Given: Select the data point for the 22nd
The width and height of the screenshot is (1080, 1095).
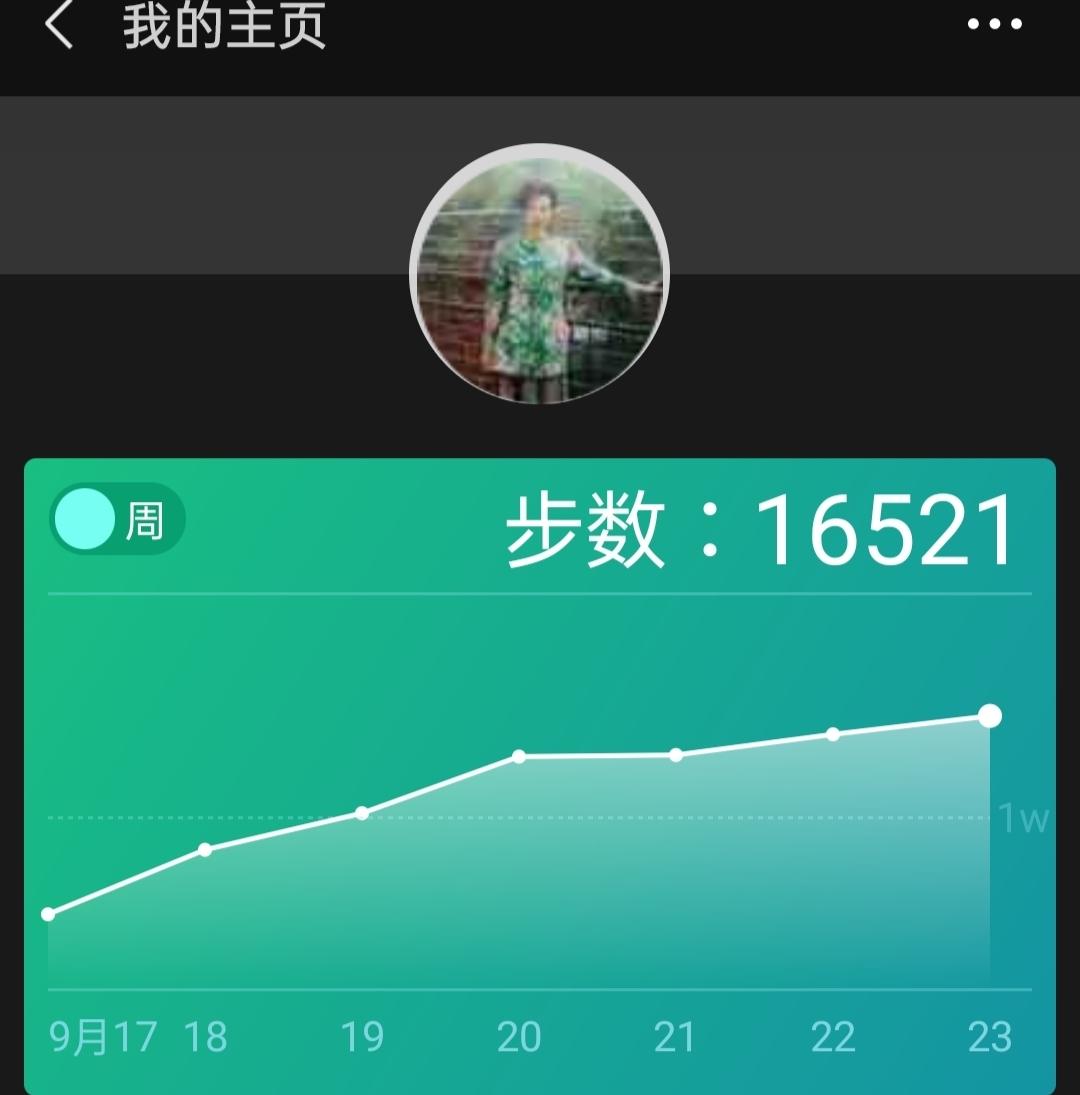Looking at the screenshot, I should click(833, 734).
